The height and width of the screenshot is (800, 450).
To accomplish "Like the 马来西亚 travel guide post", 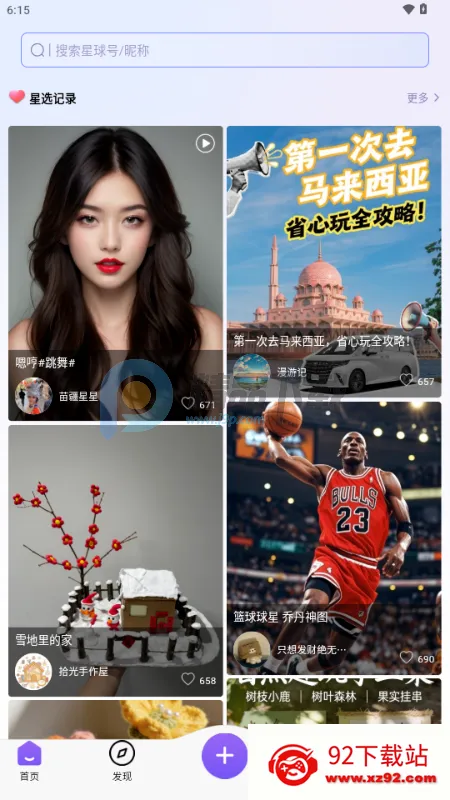I will (x=406, y=380).
